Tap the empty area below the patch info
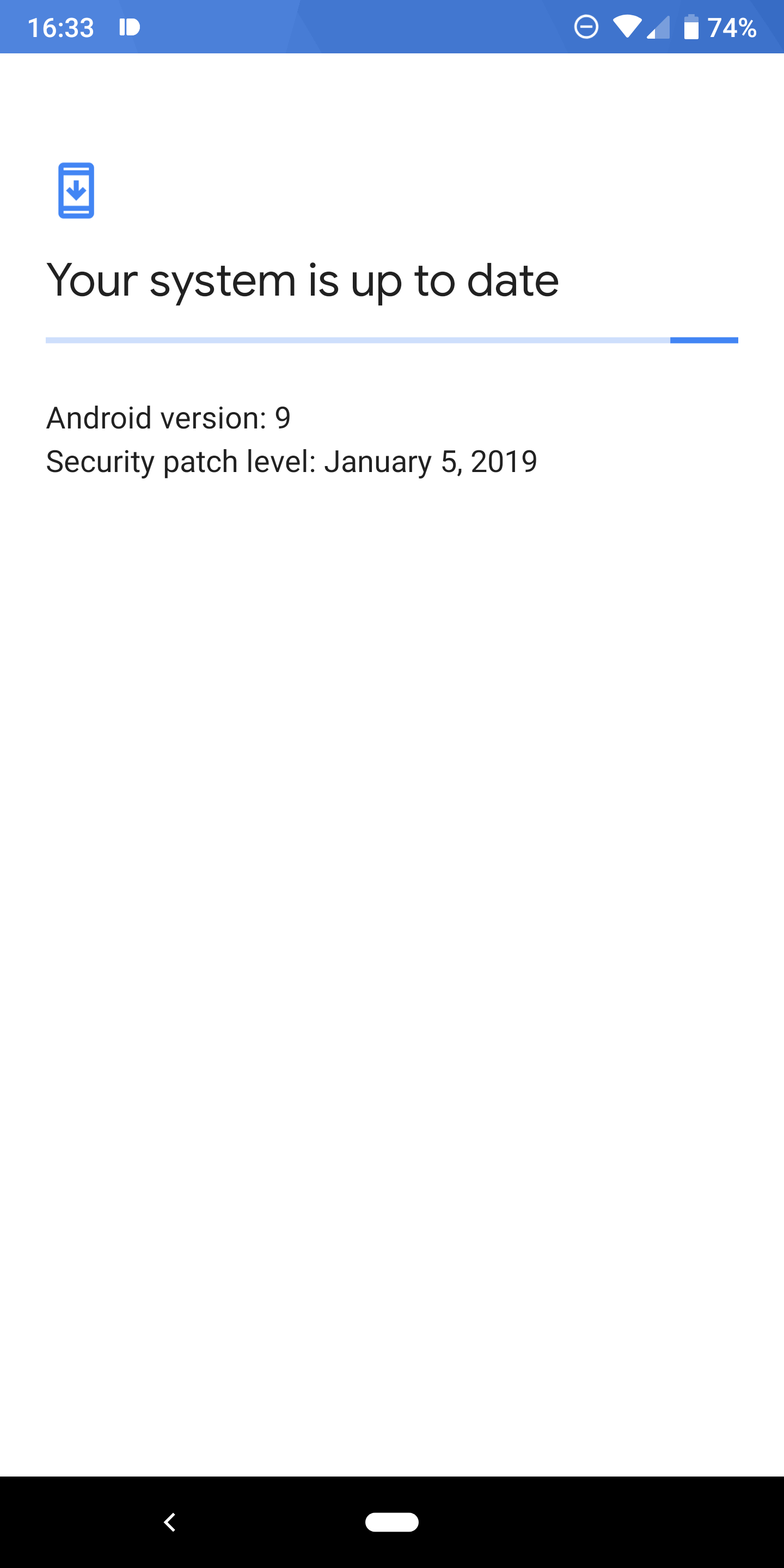Image resolution: width=784 pixels, height=1568 pixels. [392, 852]
